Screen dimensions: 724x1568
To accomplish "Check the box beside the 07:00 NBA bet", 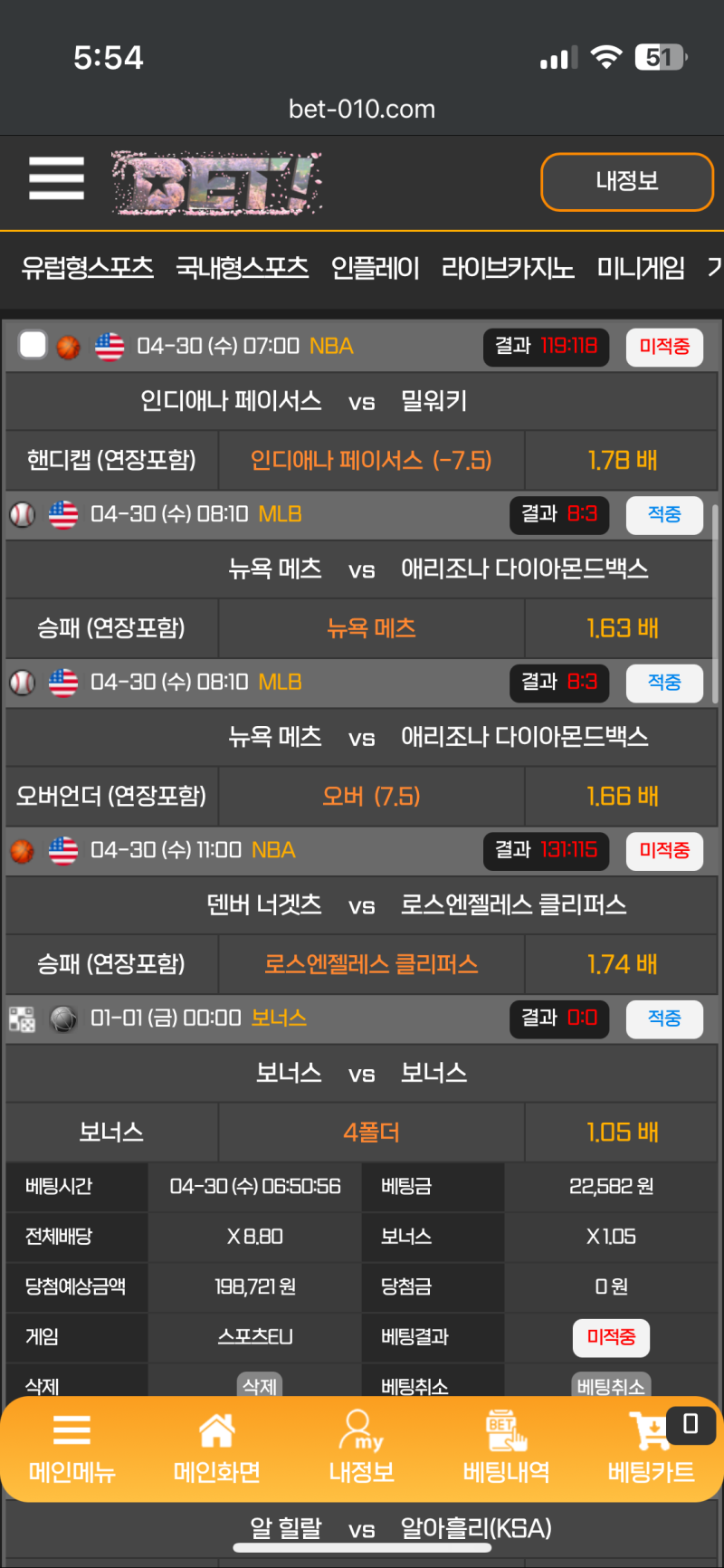I will (33, 345).
